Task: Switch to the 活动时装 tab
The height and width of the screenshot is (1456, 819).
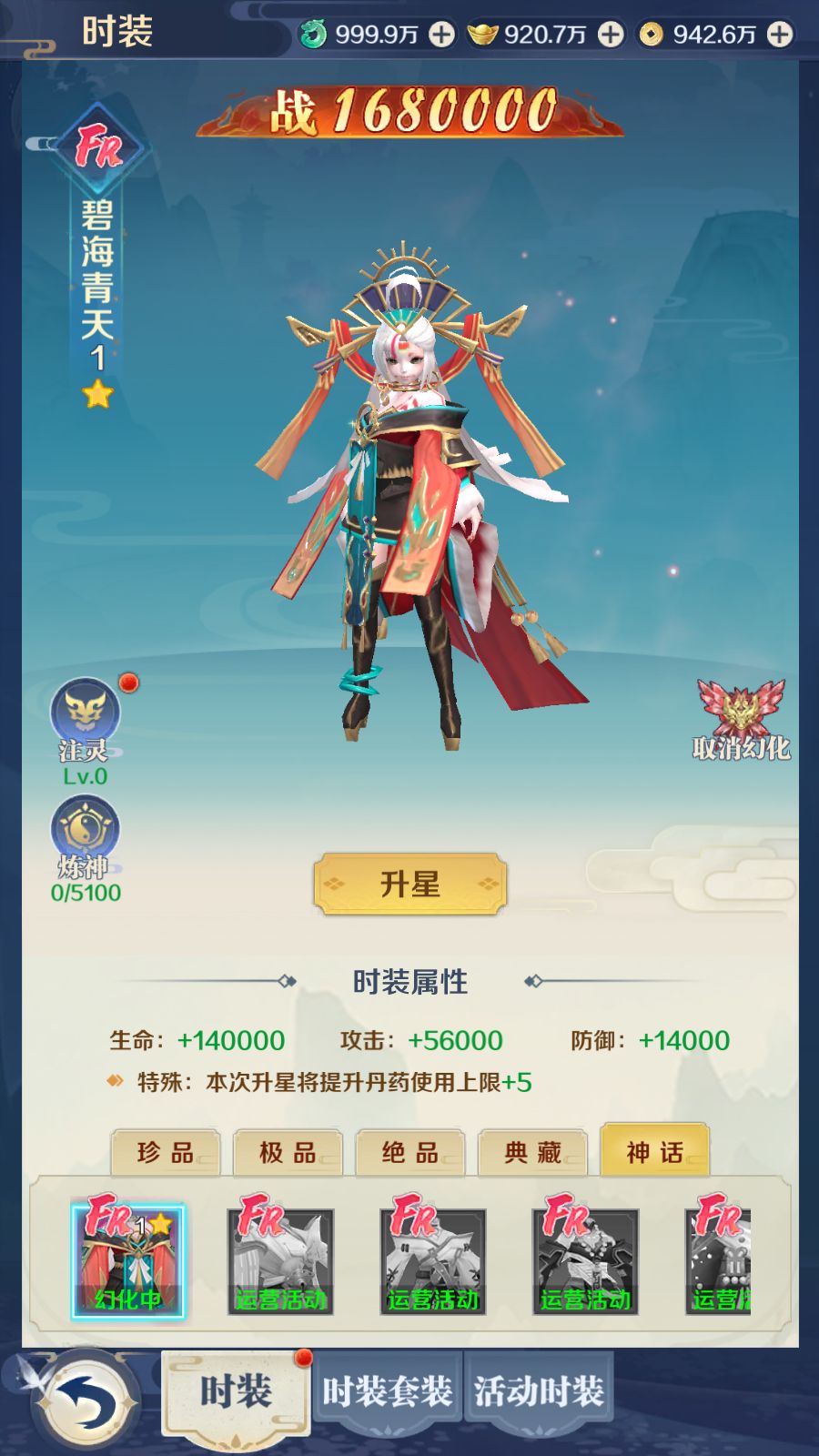Action: [x=539, y=1391]
